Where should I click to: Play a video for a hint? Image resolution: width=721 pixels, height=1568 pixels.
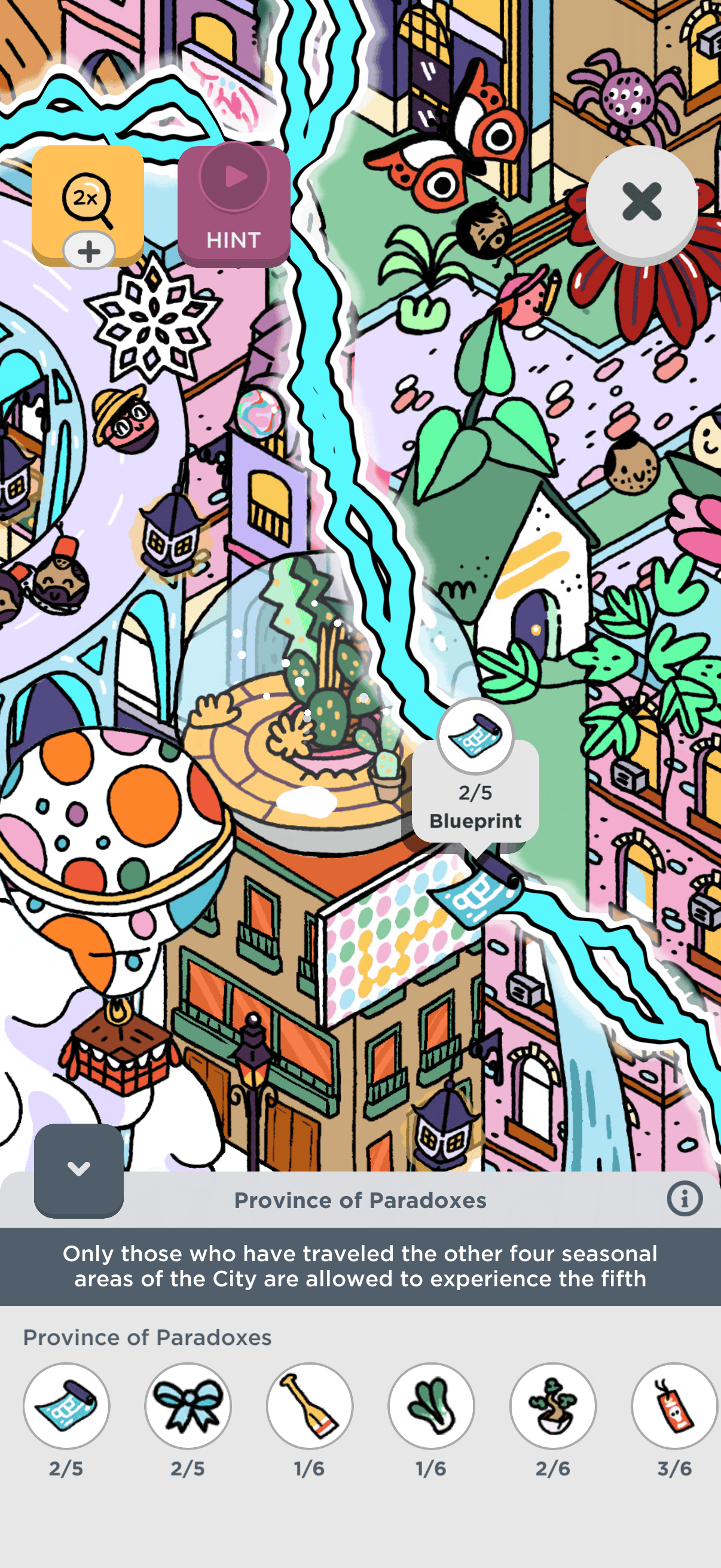click(x=234, y=206)
